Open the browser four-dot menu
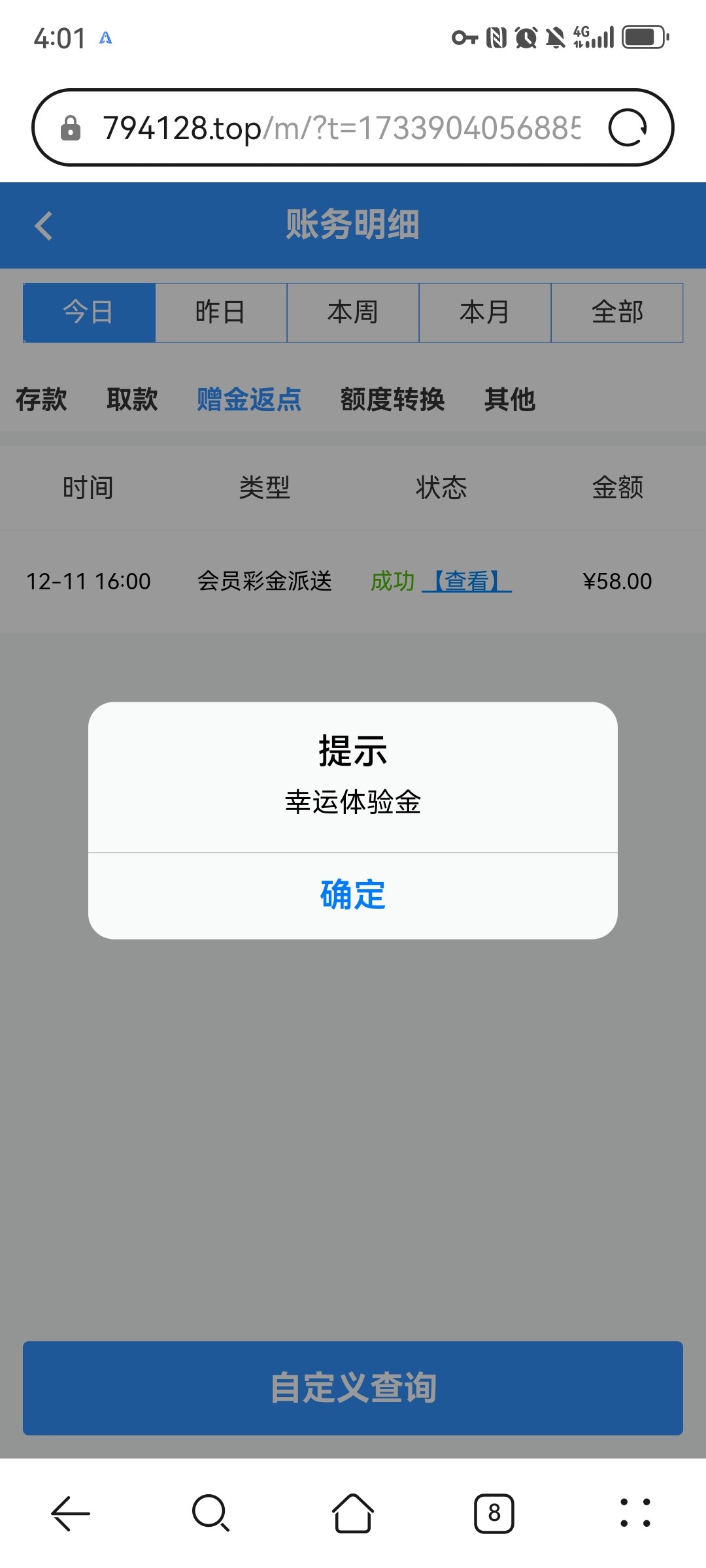The width and height of the screenshot is (706, 1568). point(635,1513)
